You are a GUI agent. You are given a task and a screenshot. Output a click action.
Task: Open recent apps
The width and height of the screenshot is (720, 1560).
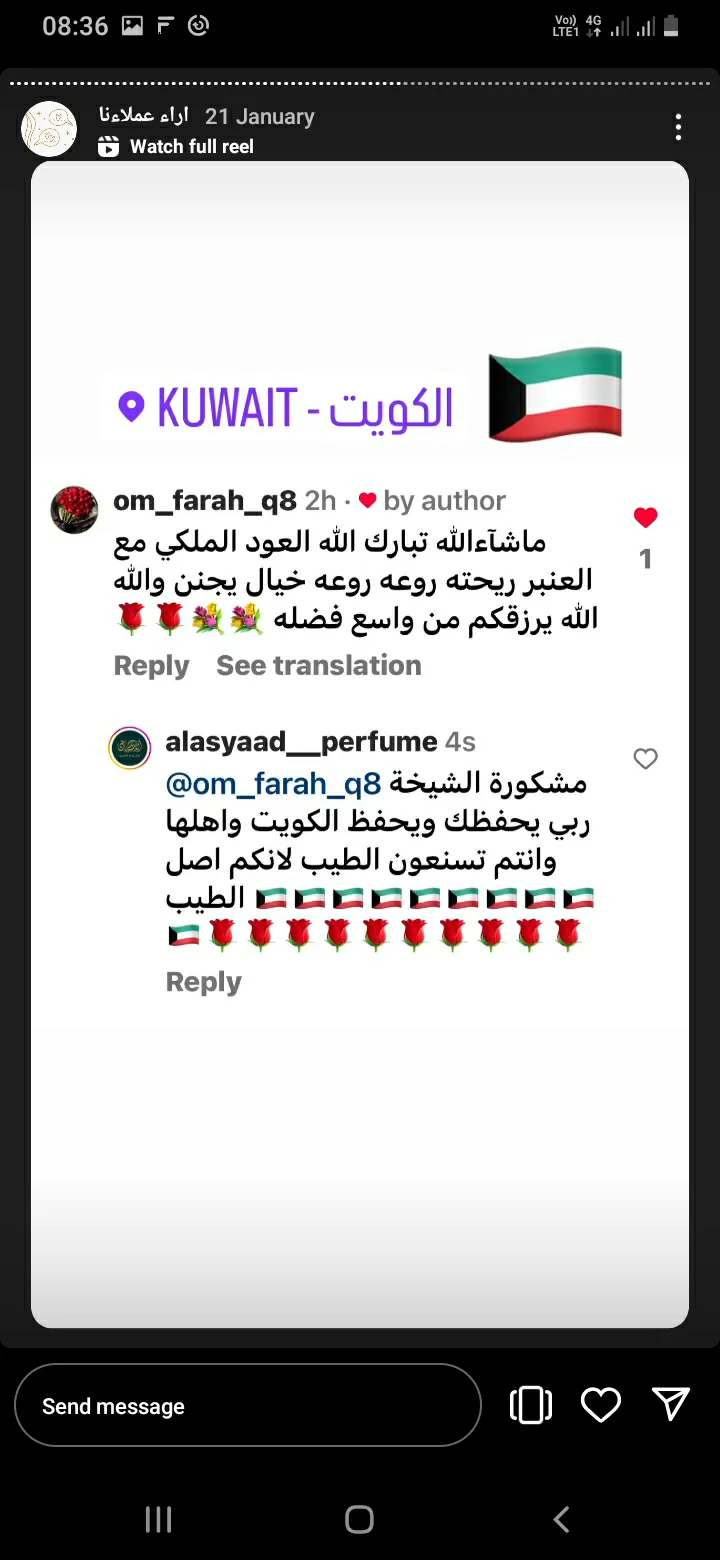click(x=158, y=1520)
